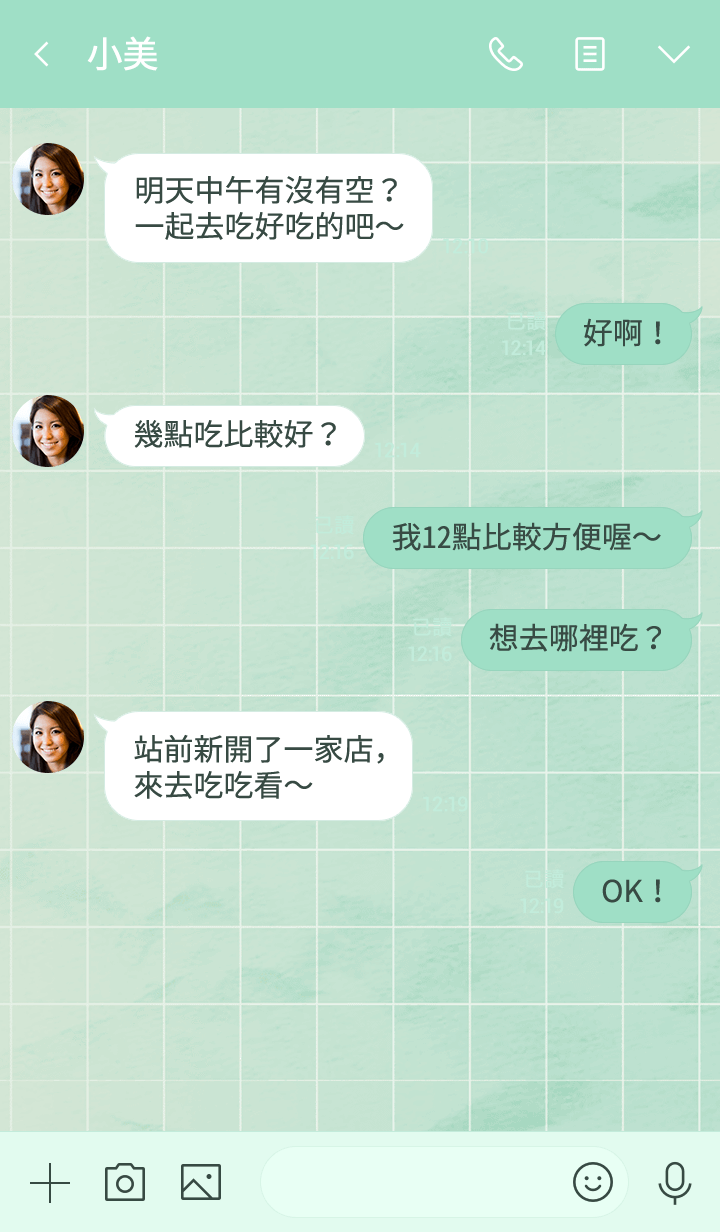Image resolution: width=720 pixels, height=1232 pixels.
Task: Go back from the chat with 小美
Action: [41, 54]
